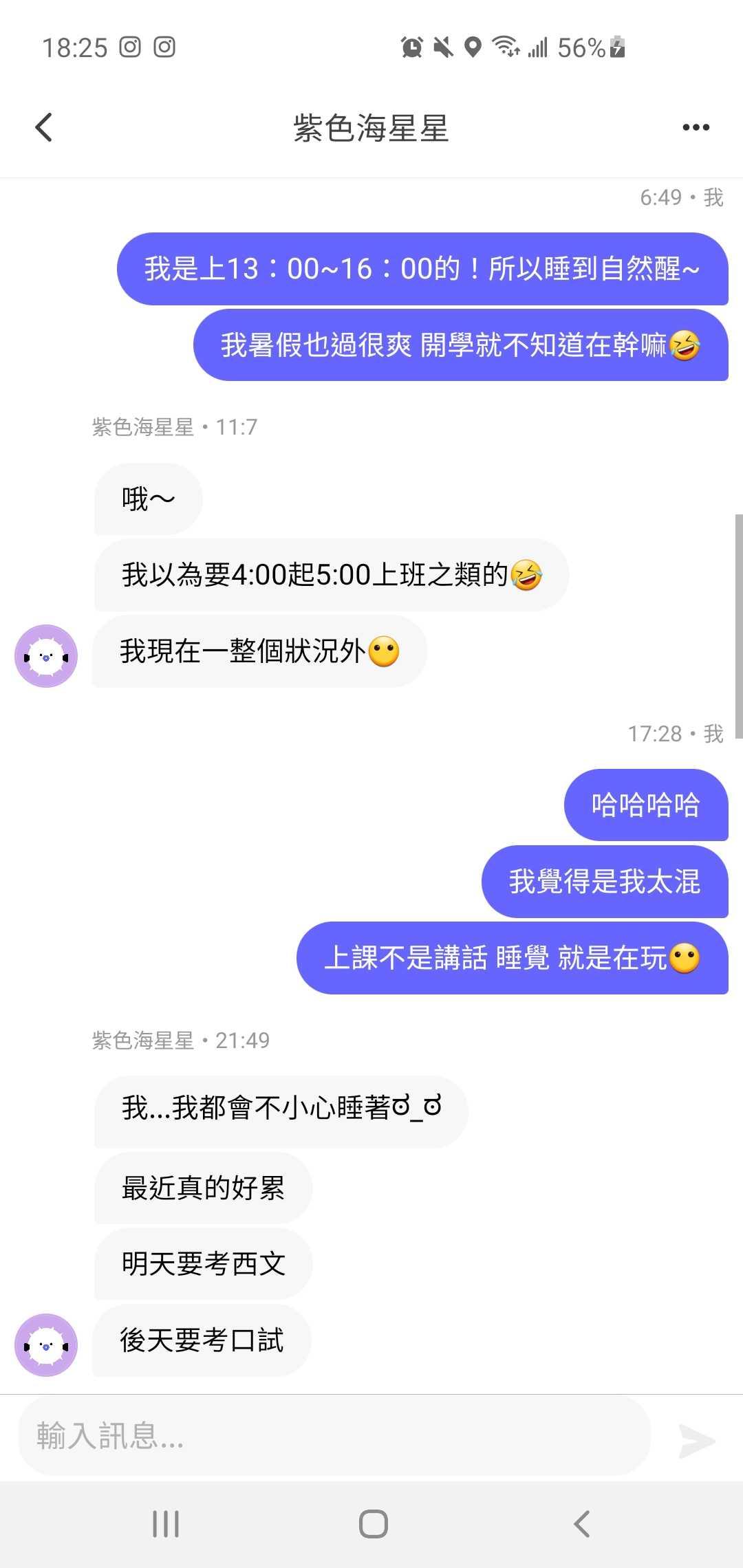Open the three-dot overflow menu
Image resolution: width=743 pixels, height=1568 pixels.
click(696, 128)
